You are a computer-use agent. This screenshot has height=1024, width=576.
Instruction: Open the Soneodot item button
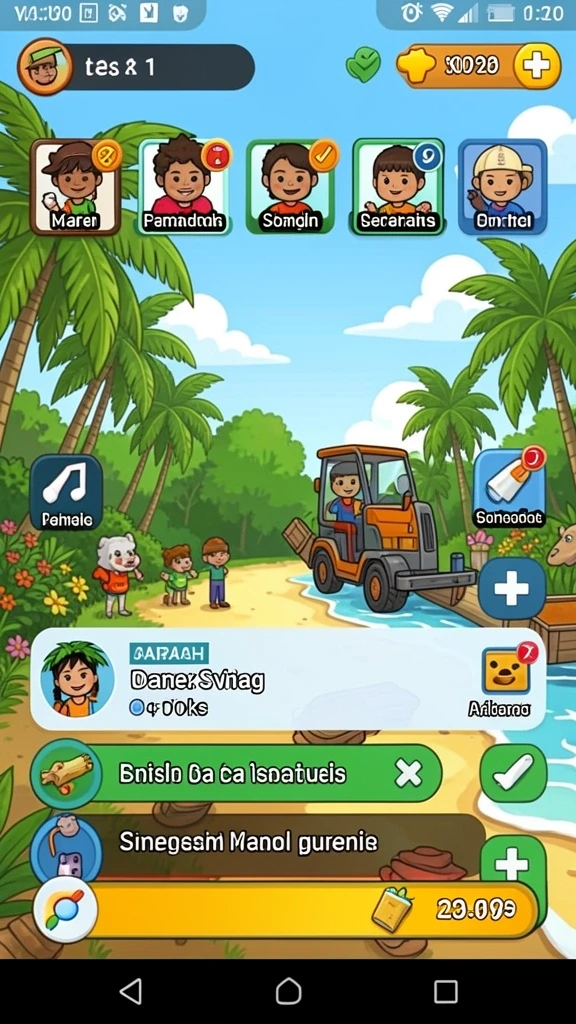click(509, 488)
